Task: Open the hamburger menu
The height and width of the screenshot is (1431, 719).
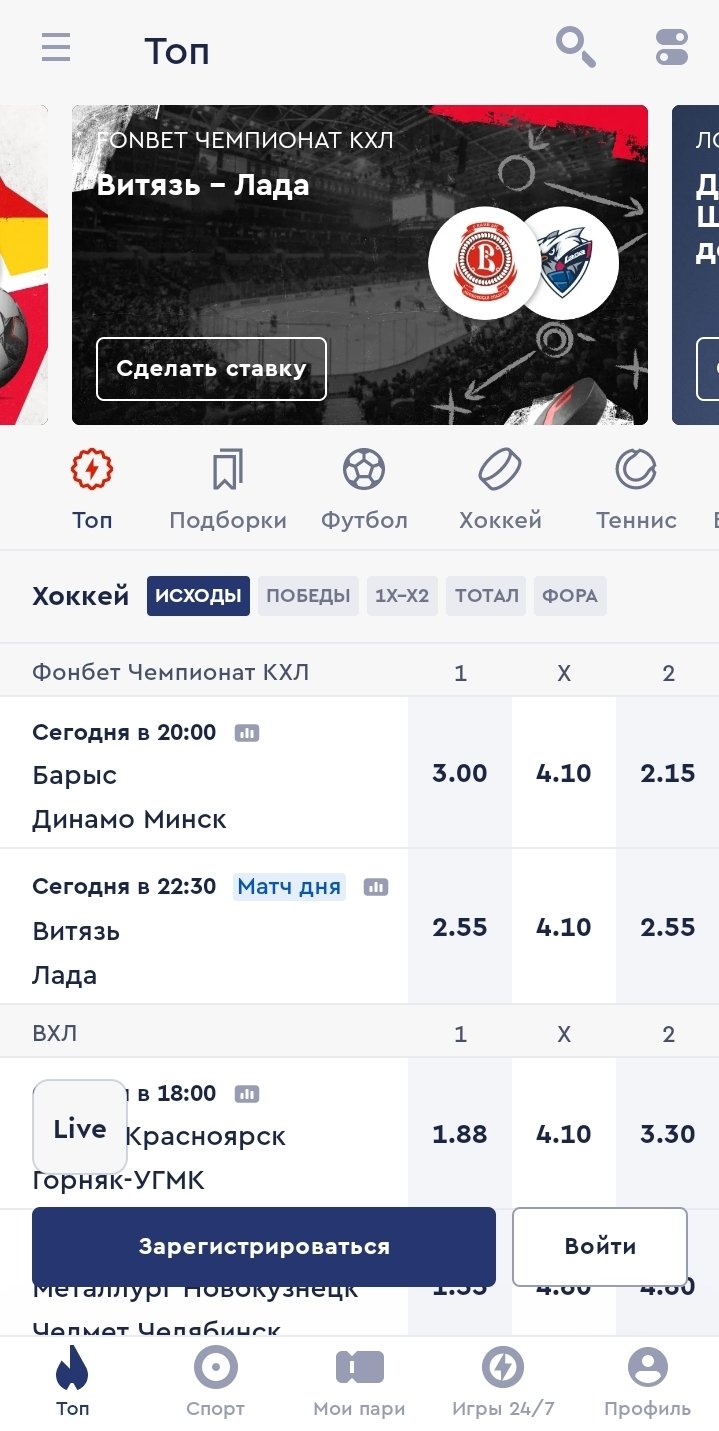Action: click(x=56, y=48)
